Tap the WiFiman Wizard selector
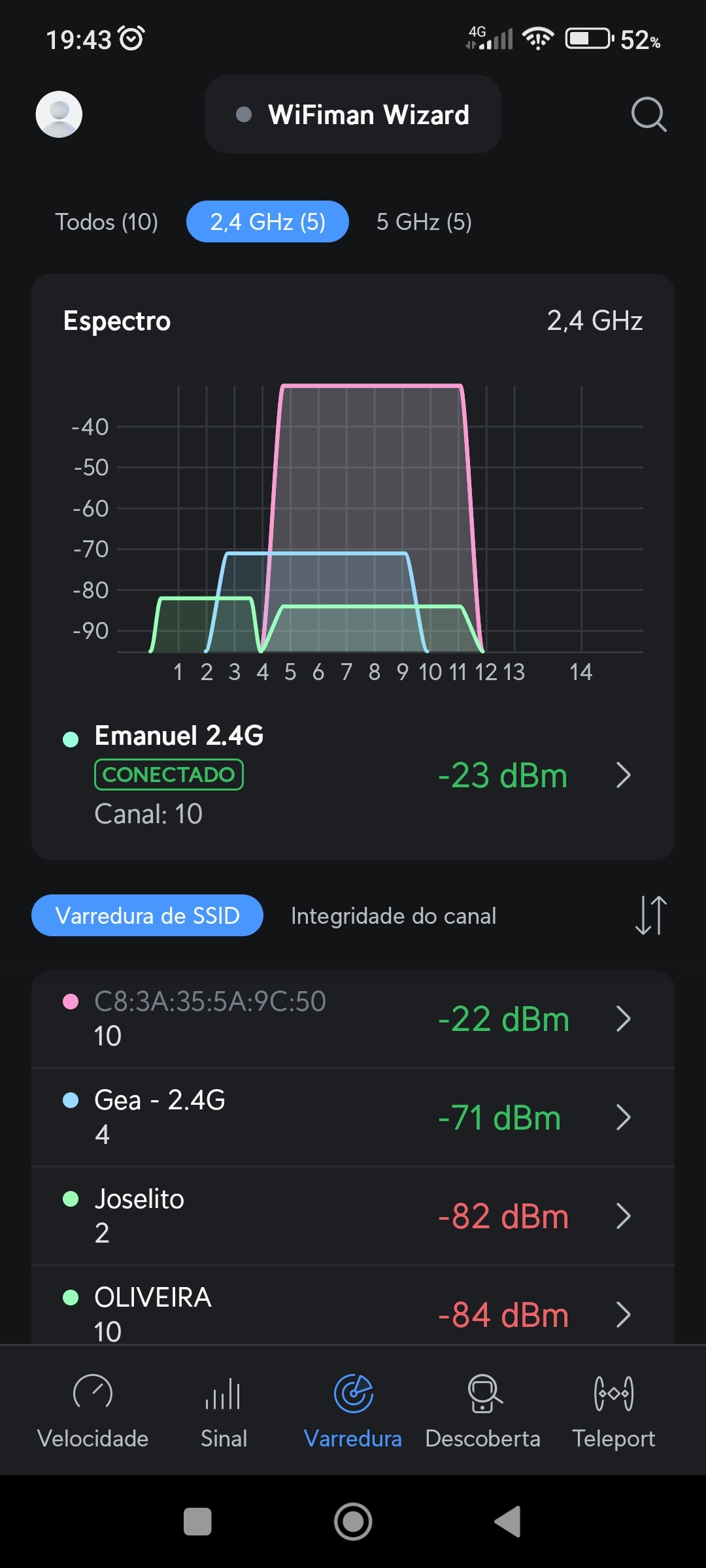 pyautogui.click(x=353, y=114)
